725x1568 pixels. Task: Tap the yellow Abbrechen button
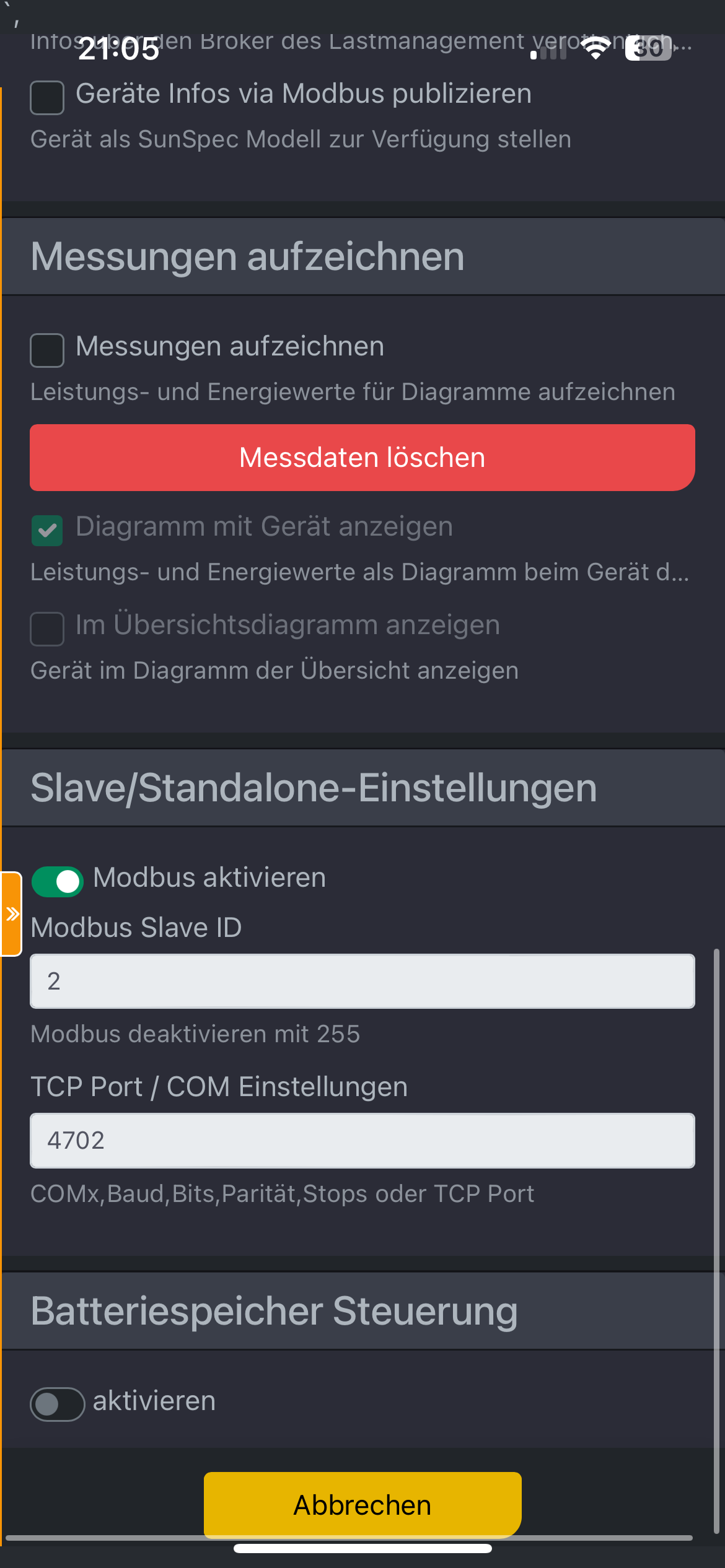click(x=362, y=1505)
